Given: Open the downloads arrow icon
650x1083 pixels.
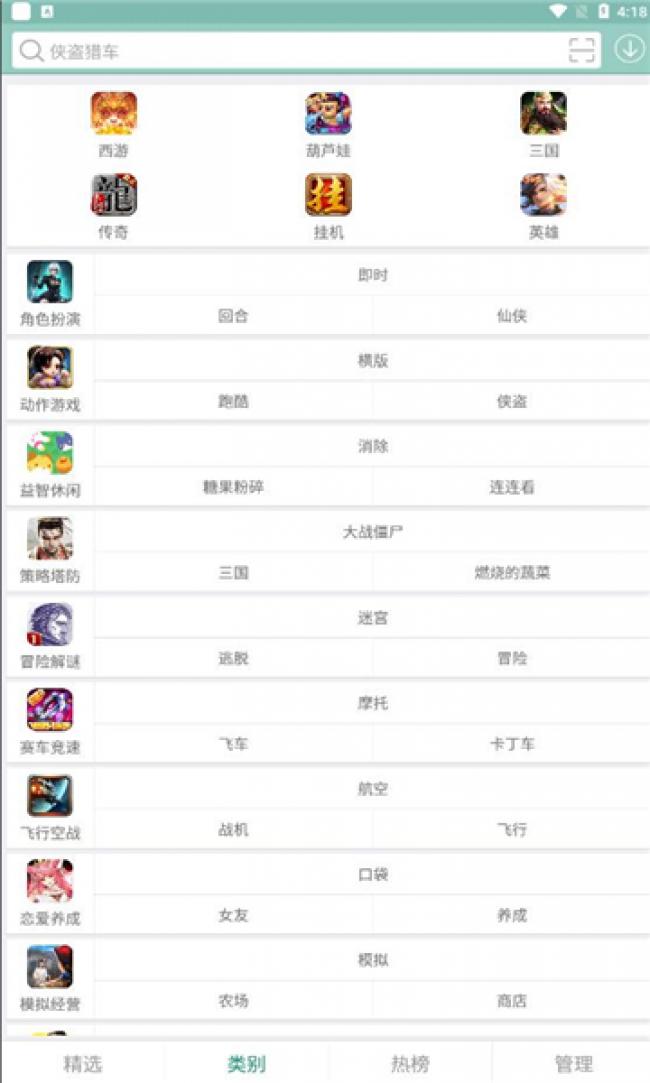Looking at the screenshot, I should pyautogui.click(x=629, y=50).
